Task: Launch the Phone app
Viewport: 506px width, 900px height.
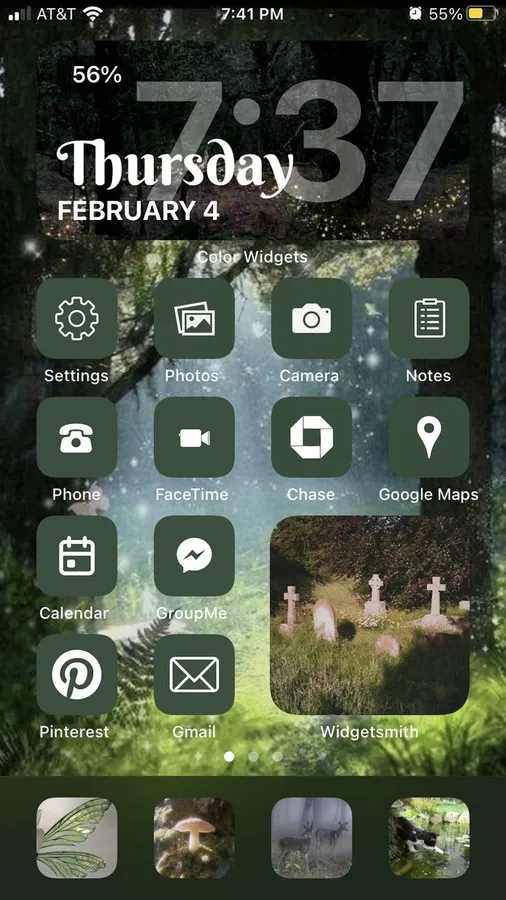Action: coord(76,437)
